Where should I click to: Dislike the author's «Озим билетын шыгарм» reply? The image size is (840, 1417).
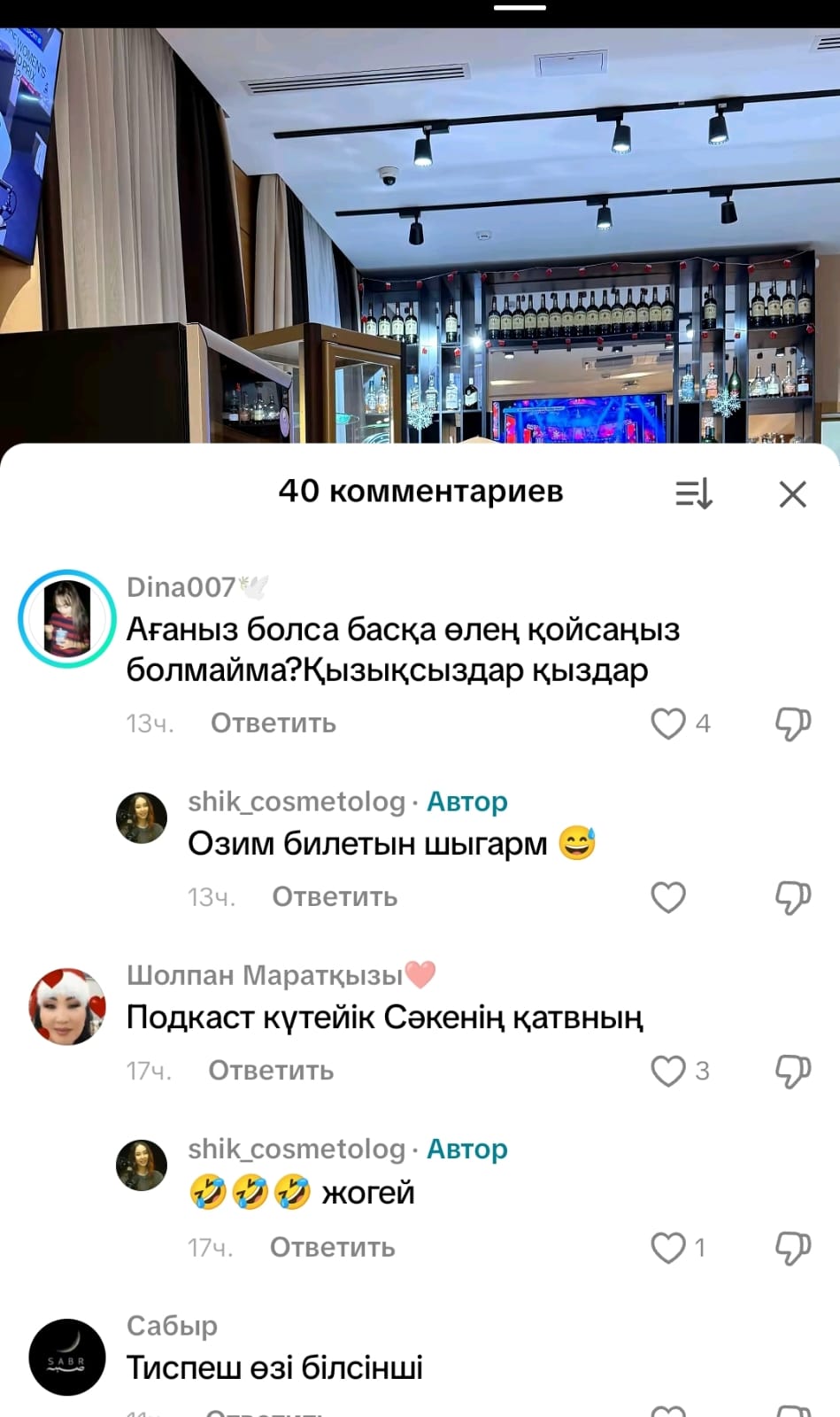[792, 897]
